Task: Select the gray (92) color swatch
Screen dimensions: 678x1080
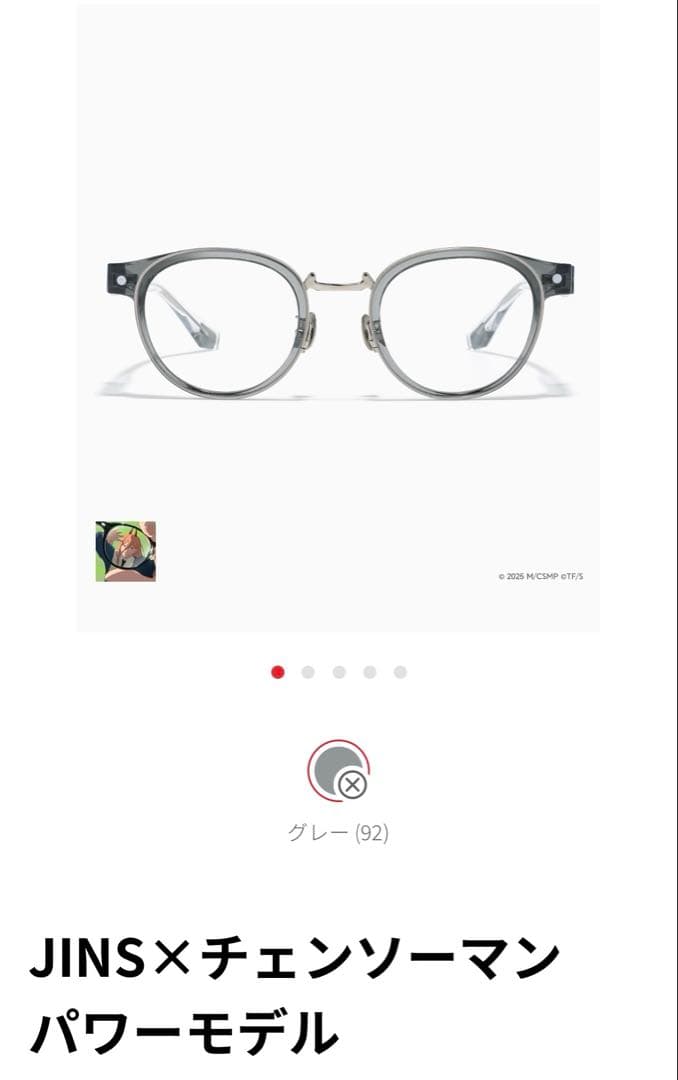Action: (x=338, y=771)
